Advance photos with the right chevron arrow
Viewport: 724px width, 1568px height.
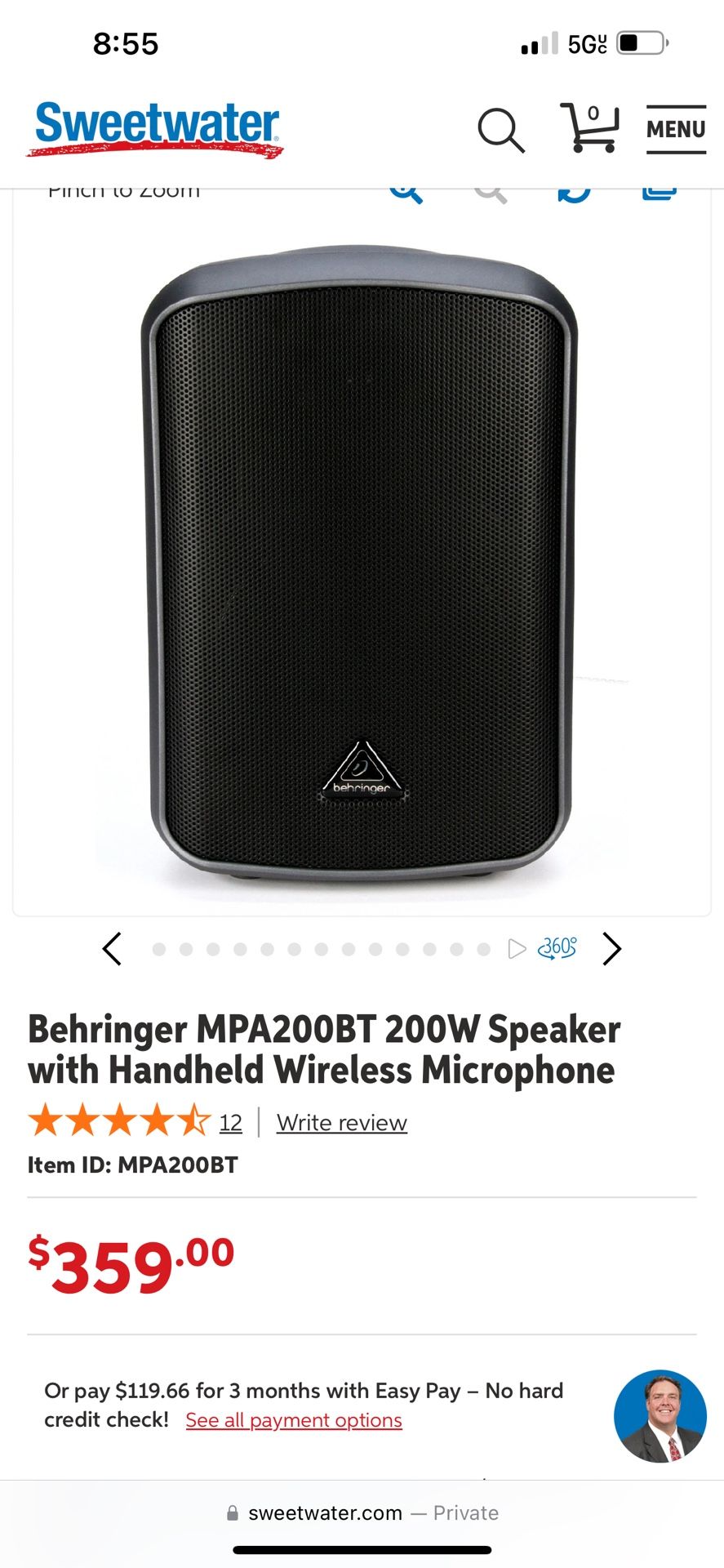pos(611,948)
